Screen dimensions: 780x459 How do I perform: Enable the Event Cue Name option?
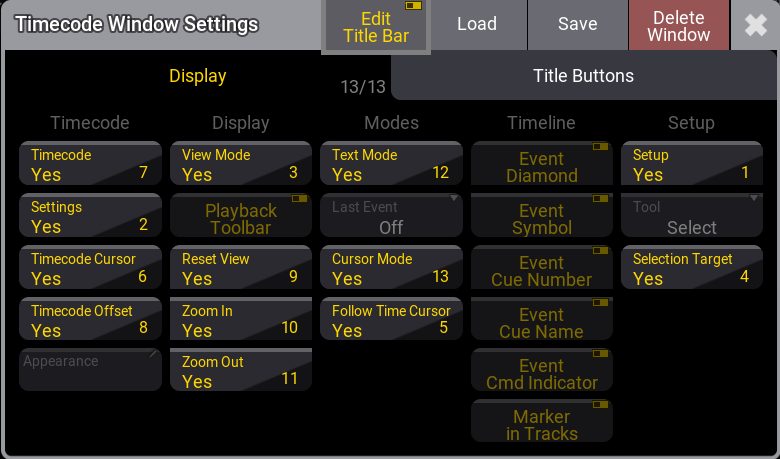(x=541, y=320)
